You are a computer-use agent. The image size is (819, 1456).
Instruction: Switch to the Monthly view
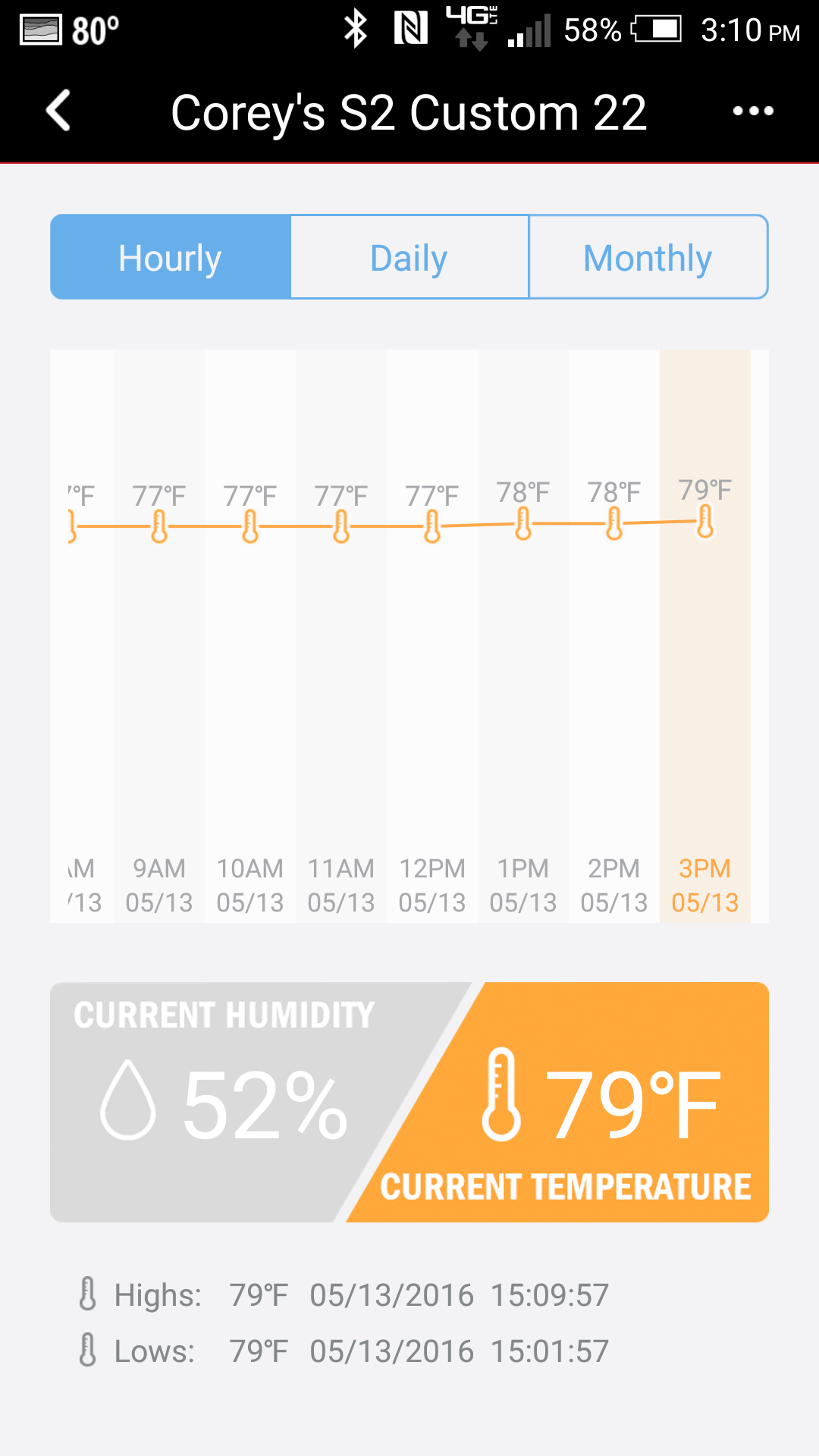click(x=648, y=257)
